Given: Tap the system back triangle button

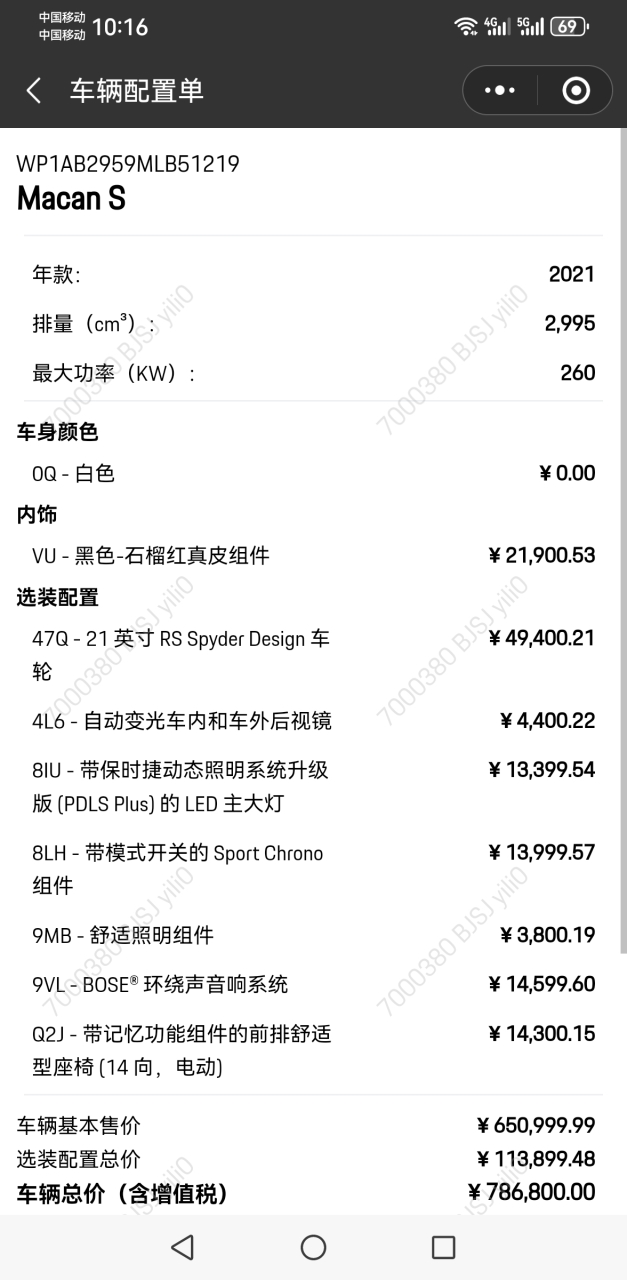Looking at the screenshot, I should point(182,1247).
